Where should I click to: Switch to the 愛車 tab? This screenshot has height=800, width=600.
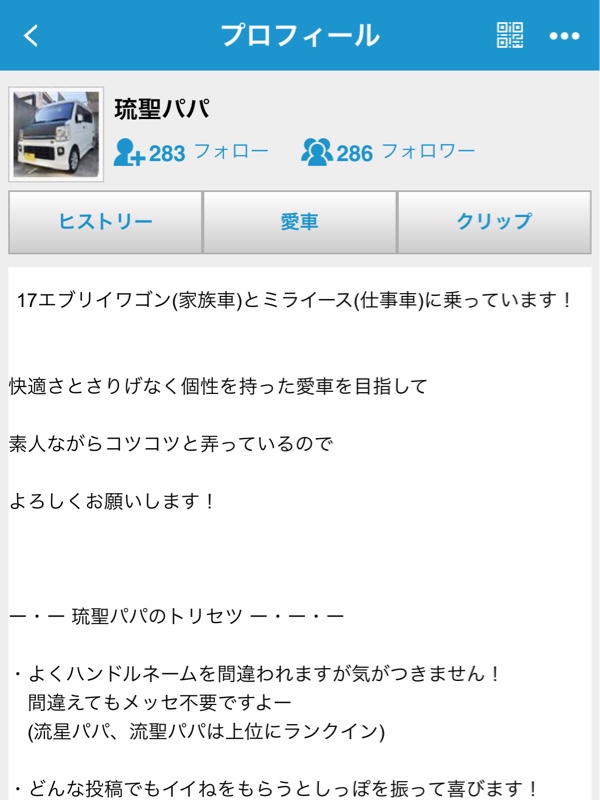tap(299, 222)
